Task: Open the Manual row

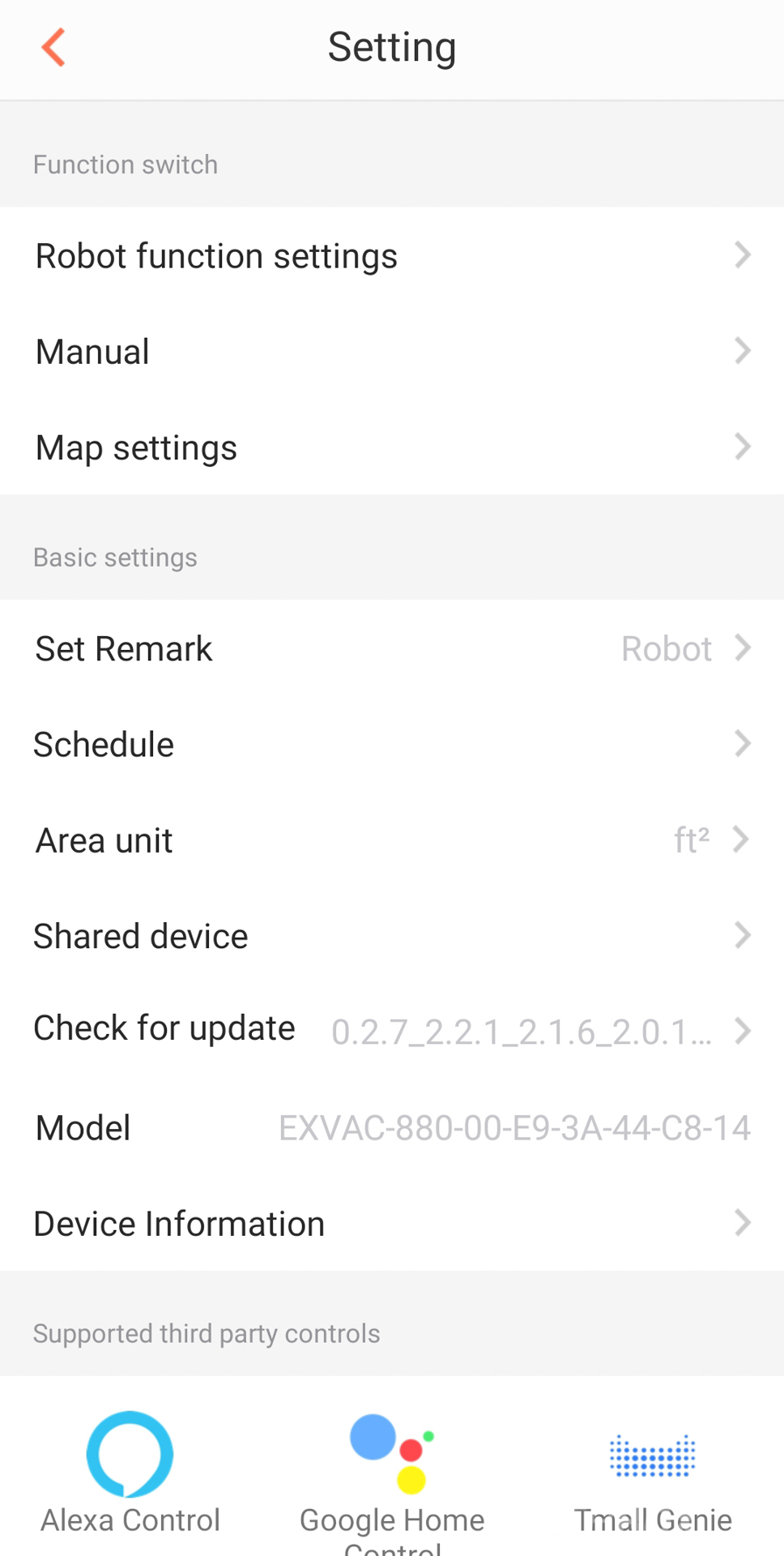Action: tap(392, 351)
